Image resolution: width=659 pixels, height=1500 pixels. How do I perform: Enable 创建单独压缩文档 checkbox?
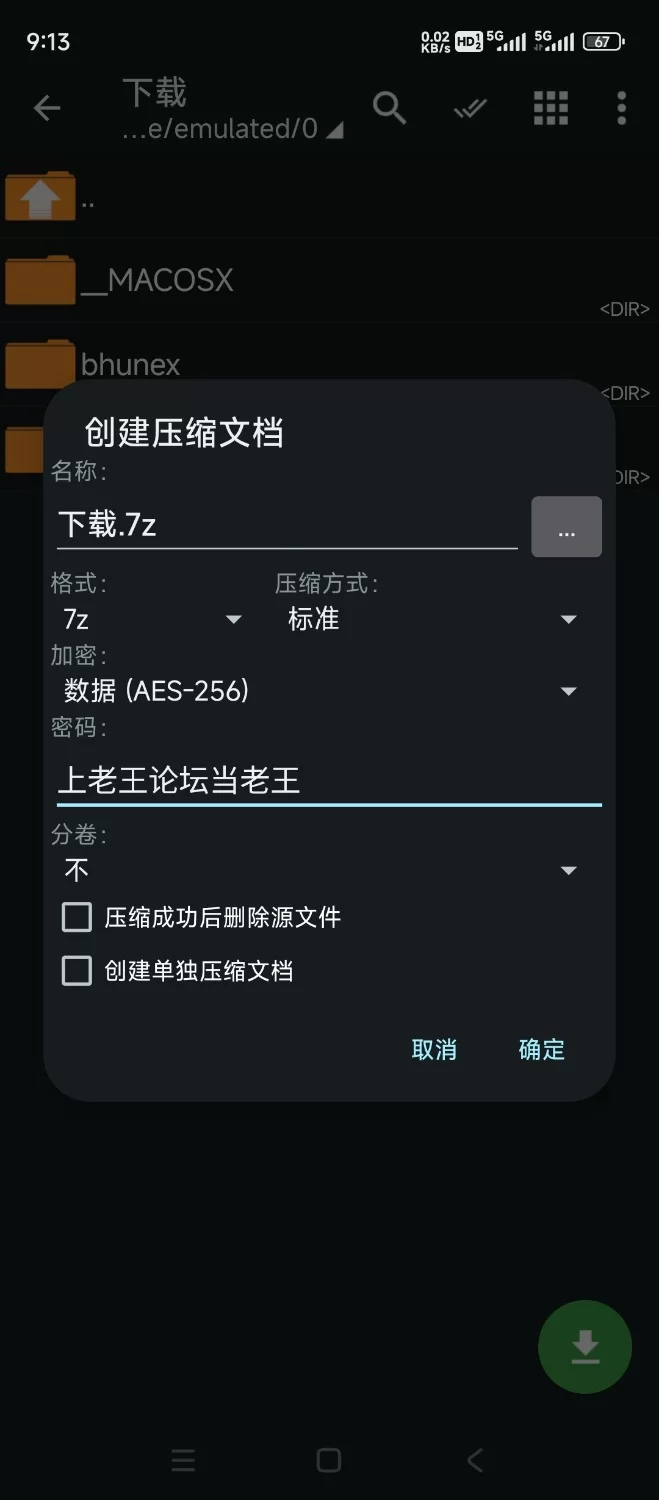point(77,971)
